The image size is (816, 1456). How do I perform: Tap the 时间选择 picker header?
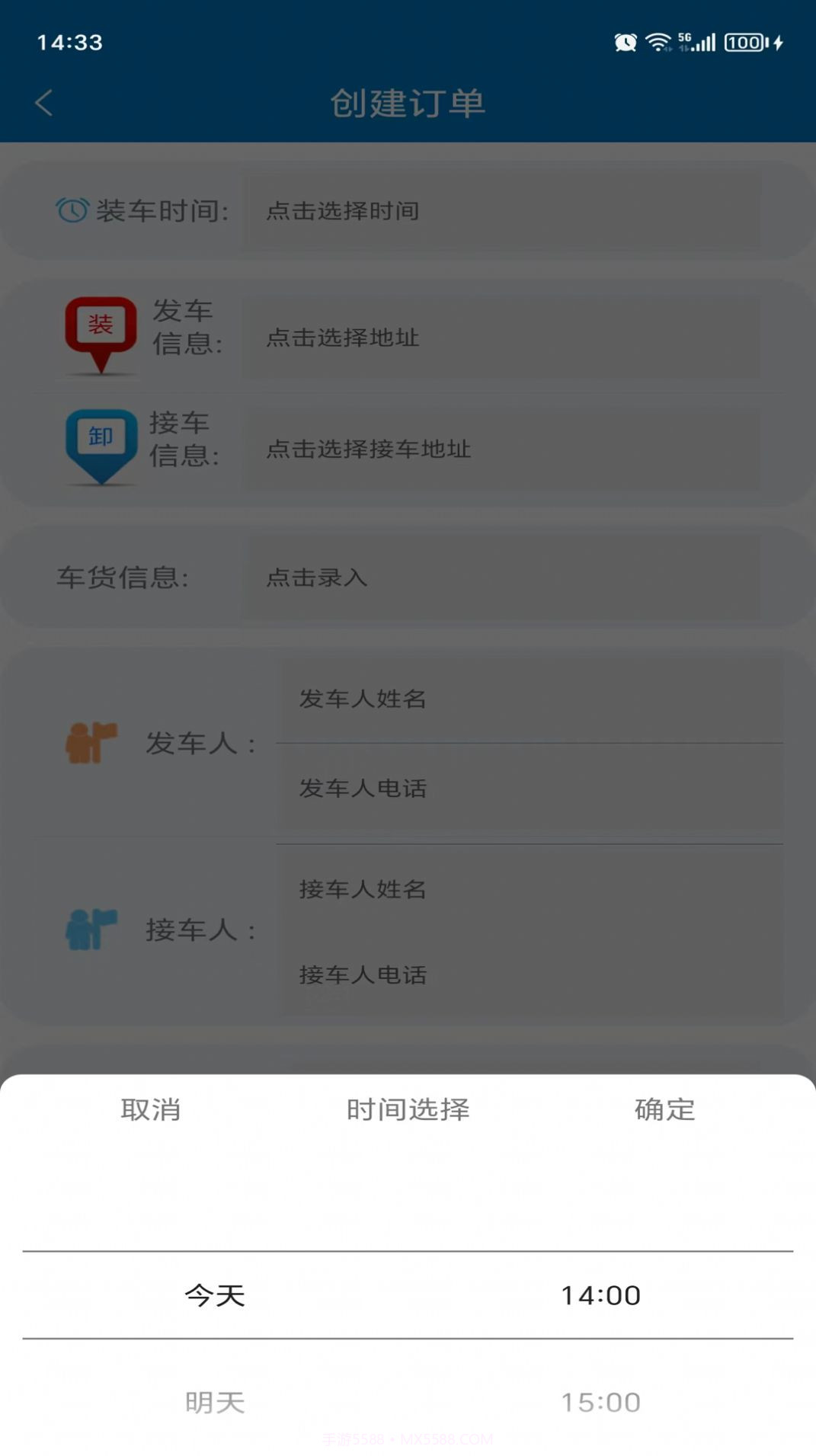pyautogui.click(x=408, y=1111)
